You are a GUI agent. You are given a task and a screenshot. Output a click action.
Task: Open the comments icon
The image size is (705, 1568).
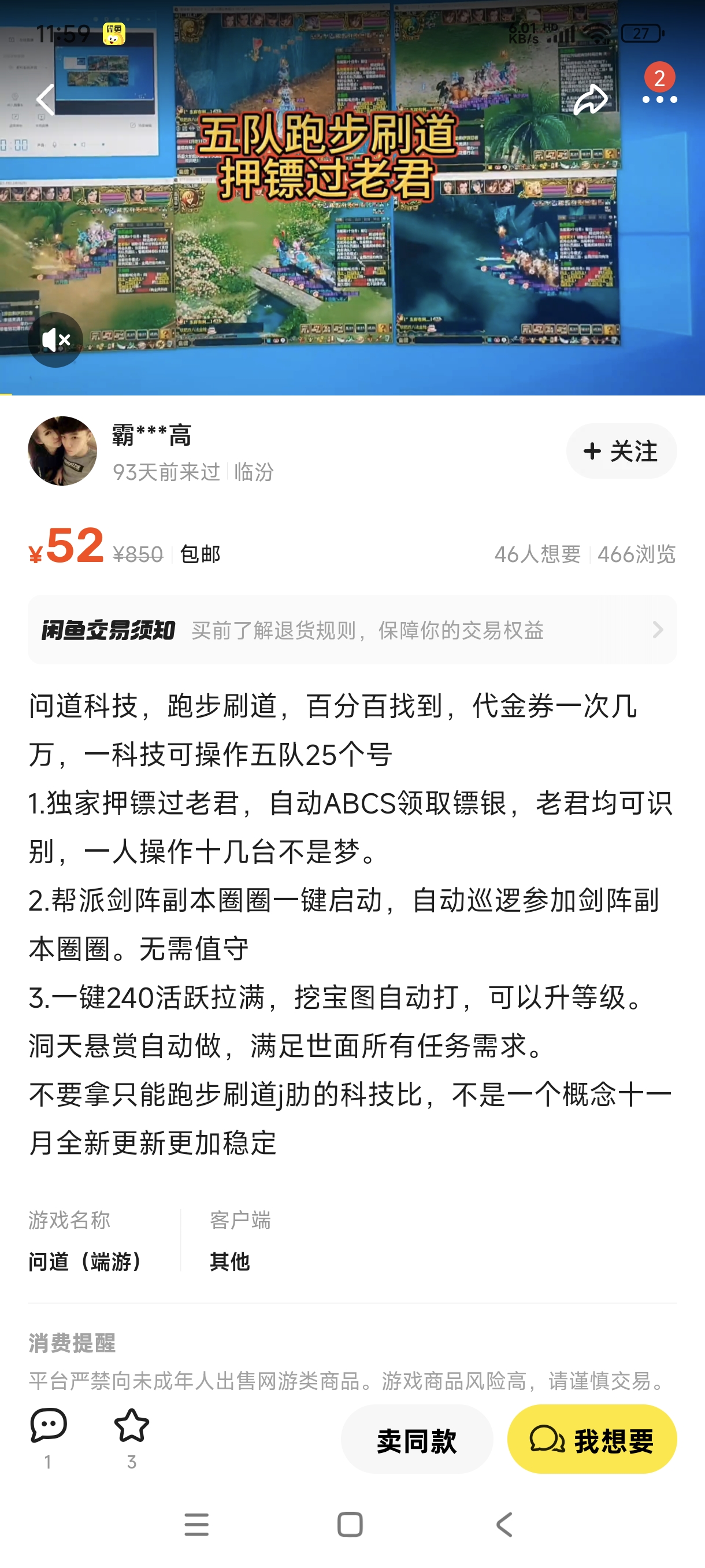pyautogui.click(x=48, y=1437)
